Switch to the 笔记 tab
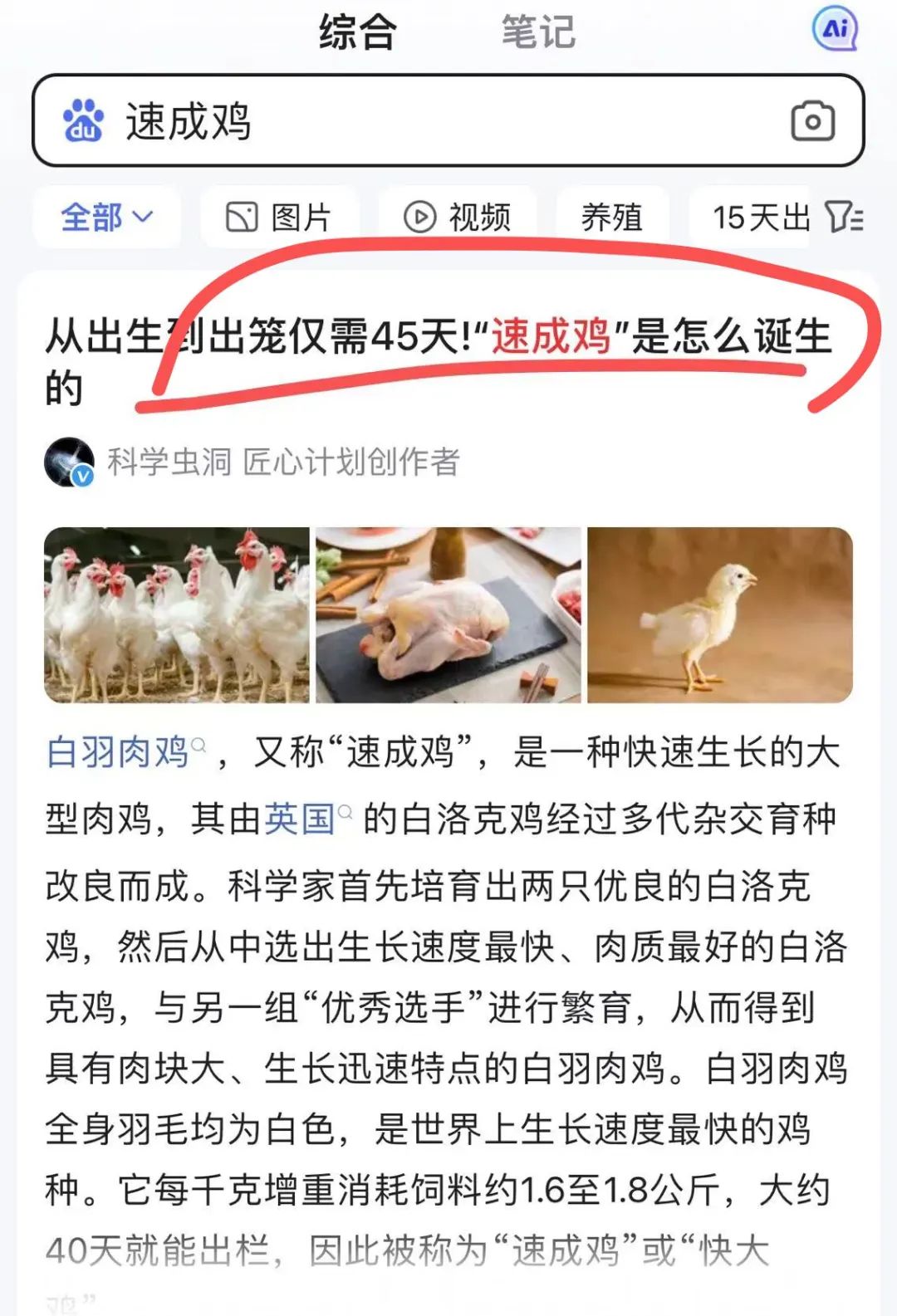 537,32
